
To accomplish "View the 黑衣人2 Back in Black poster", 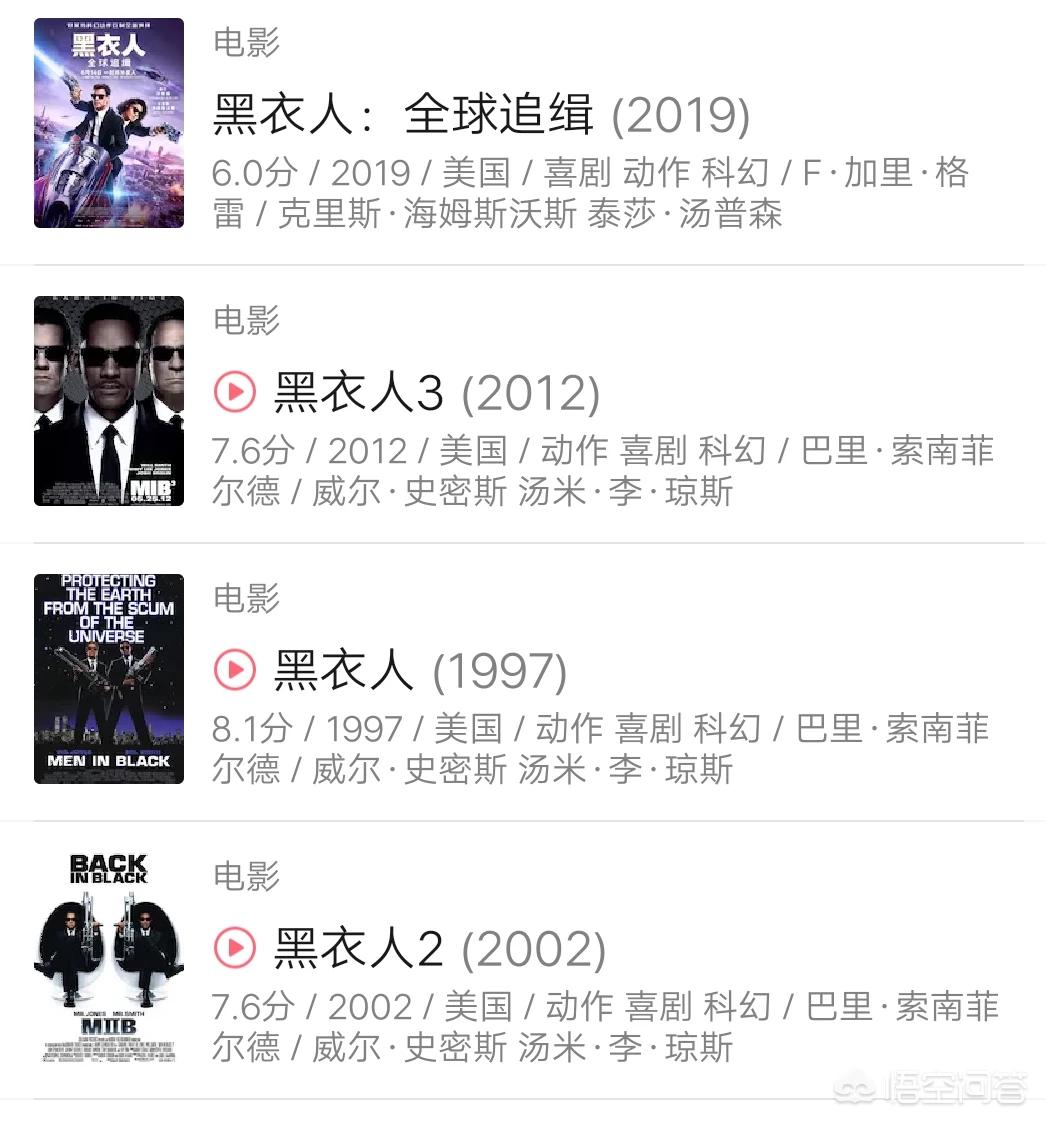I will tap(109, 957).
